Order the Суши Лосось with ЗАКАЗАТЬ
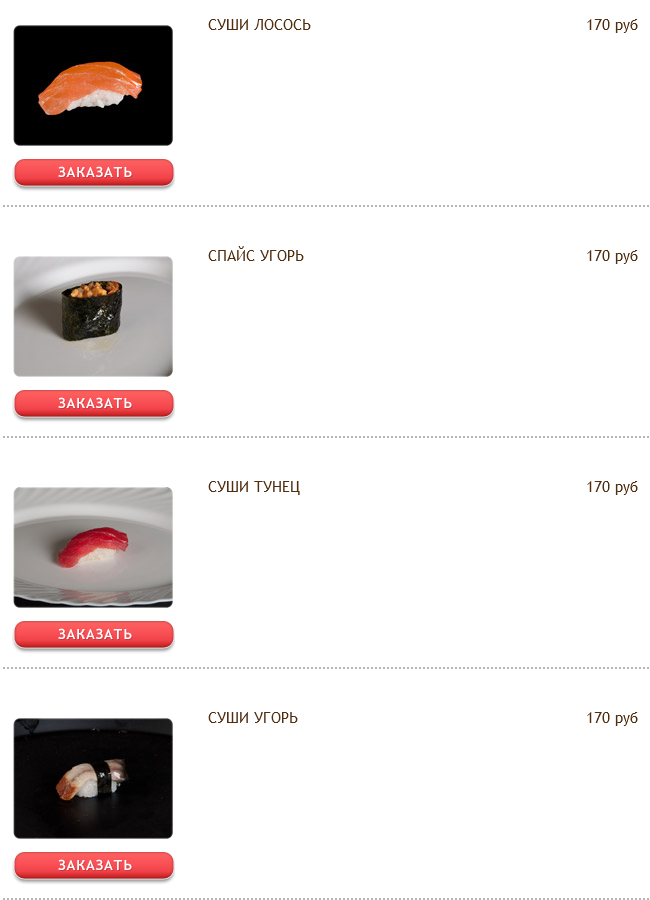650x900 pixels. [x=94, y=172]
